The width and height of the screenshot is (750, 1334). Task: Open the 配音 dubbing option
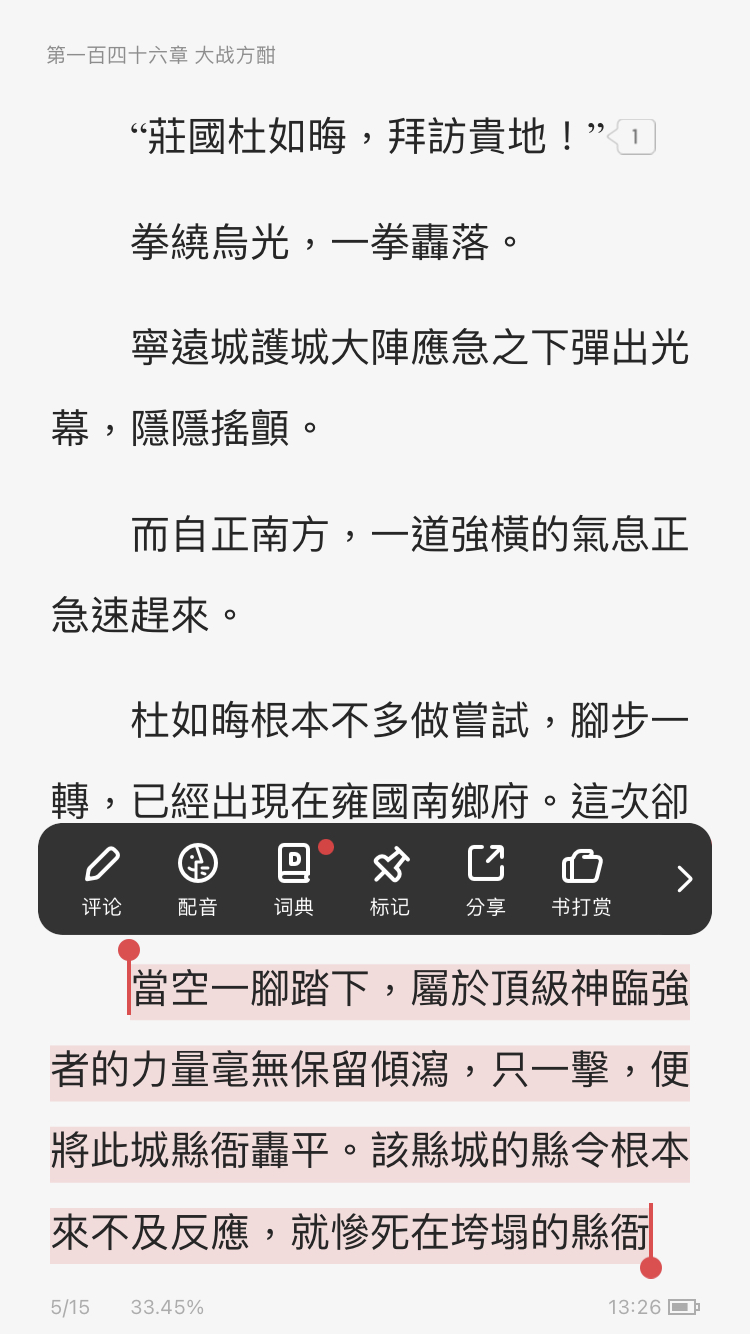pyautogui.click(x=198, y=879)
